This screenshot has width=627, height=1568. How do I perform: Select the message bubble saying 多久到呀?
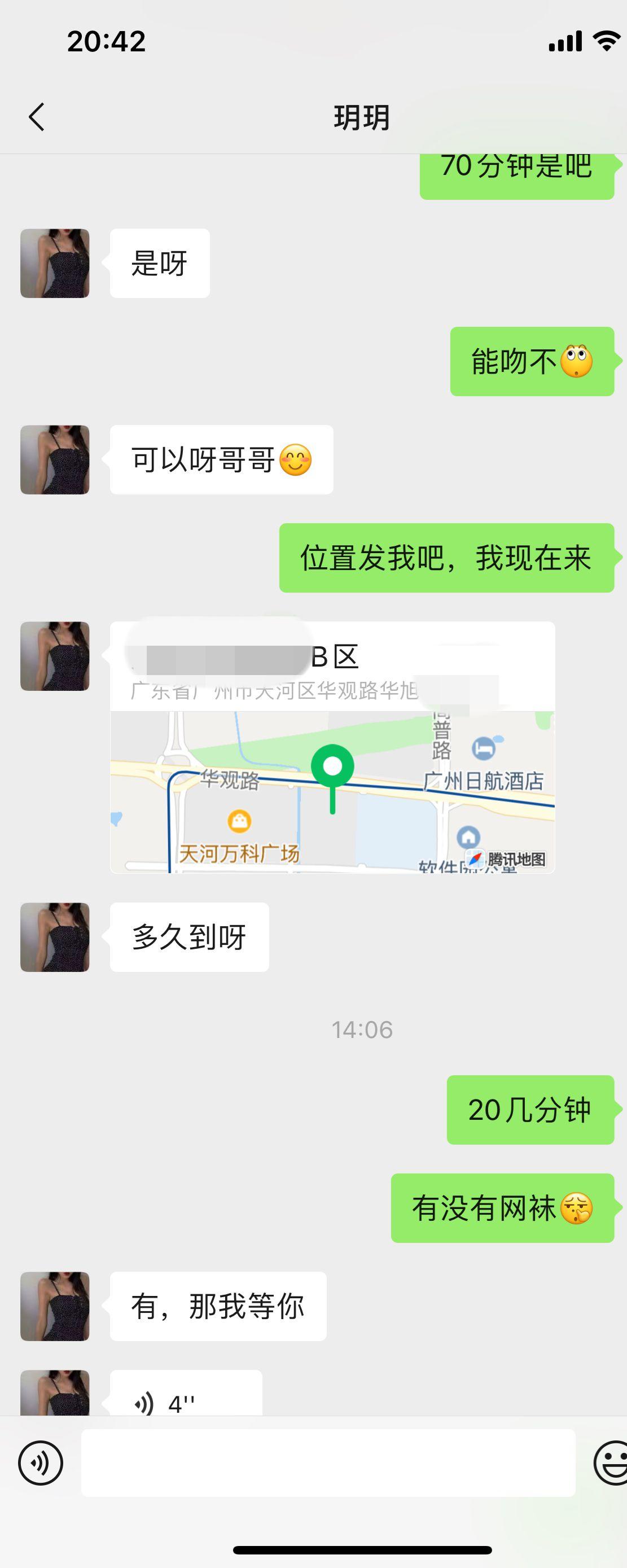[188, 938]
